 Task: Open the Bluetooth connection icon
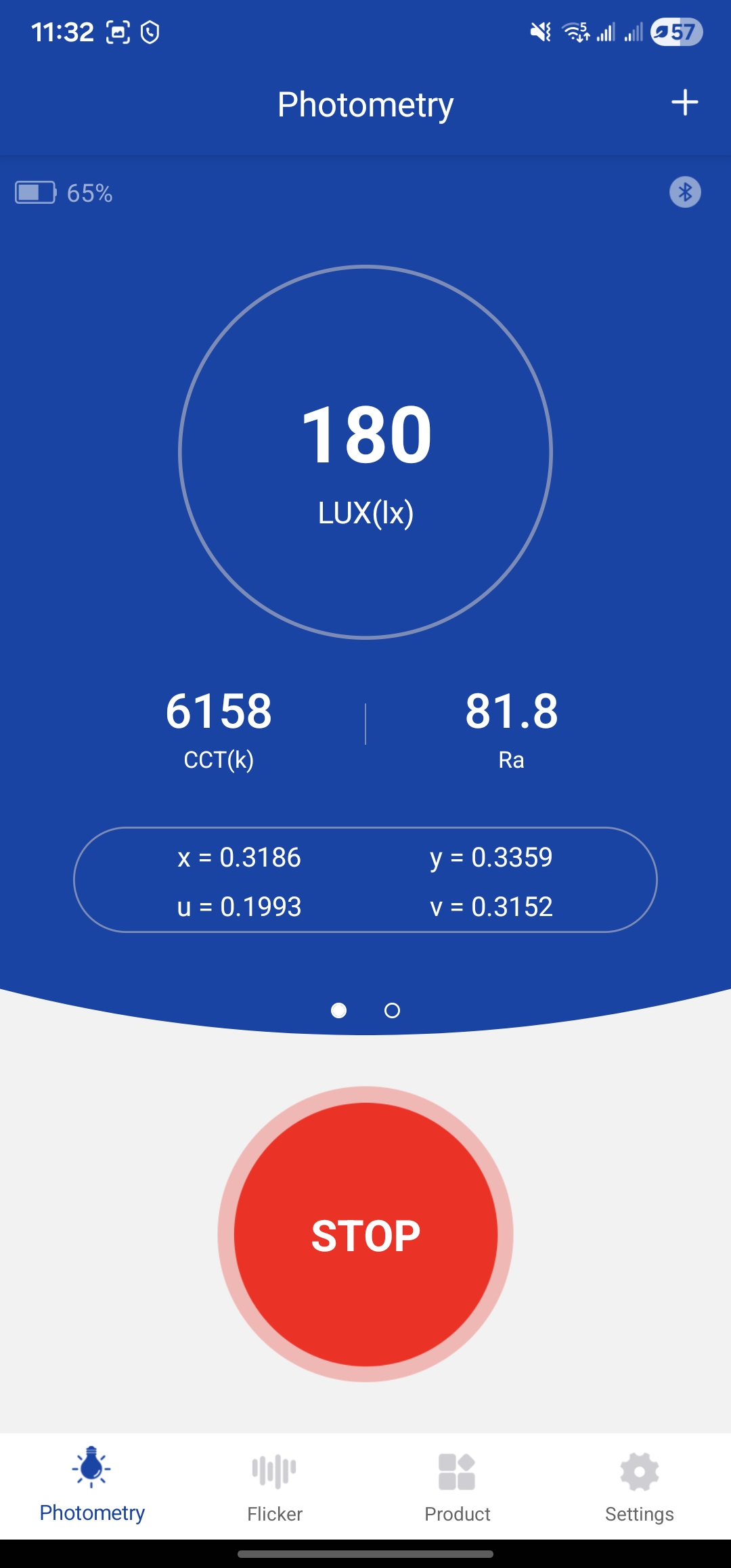685,192
